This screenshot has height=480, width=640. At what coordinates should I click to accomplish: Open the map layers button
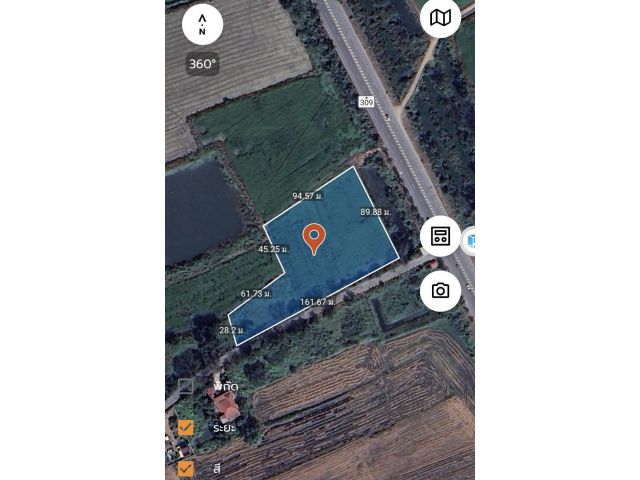[440, 18]
